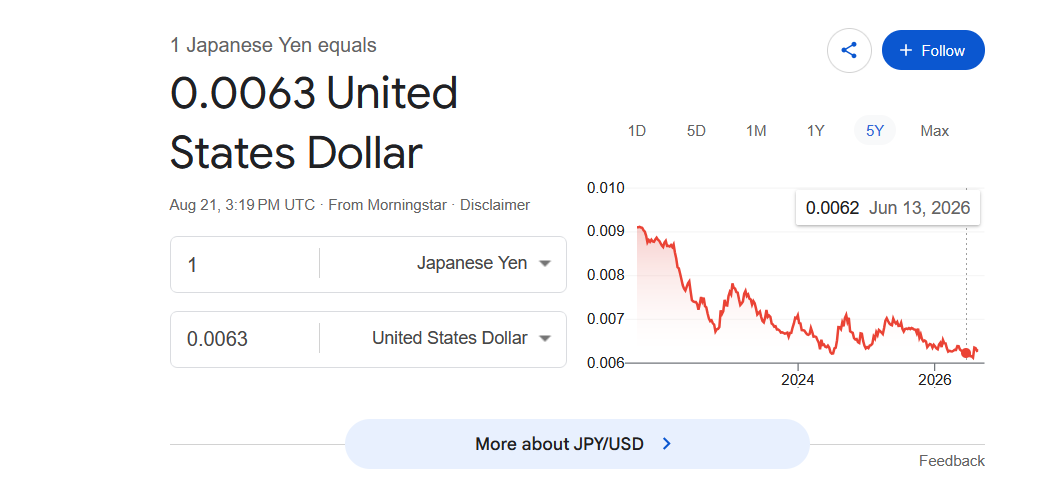Edit the United States Dollar amount field

(245, 340)
